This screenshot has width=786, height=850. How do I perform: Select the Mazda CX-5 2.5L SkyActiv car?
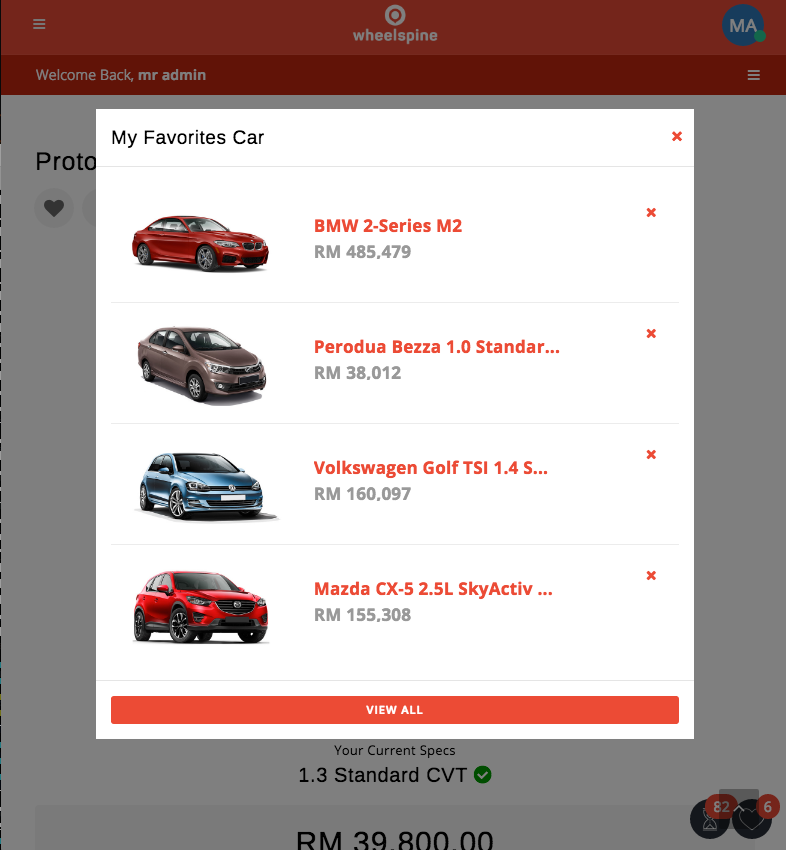[433, 589]
